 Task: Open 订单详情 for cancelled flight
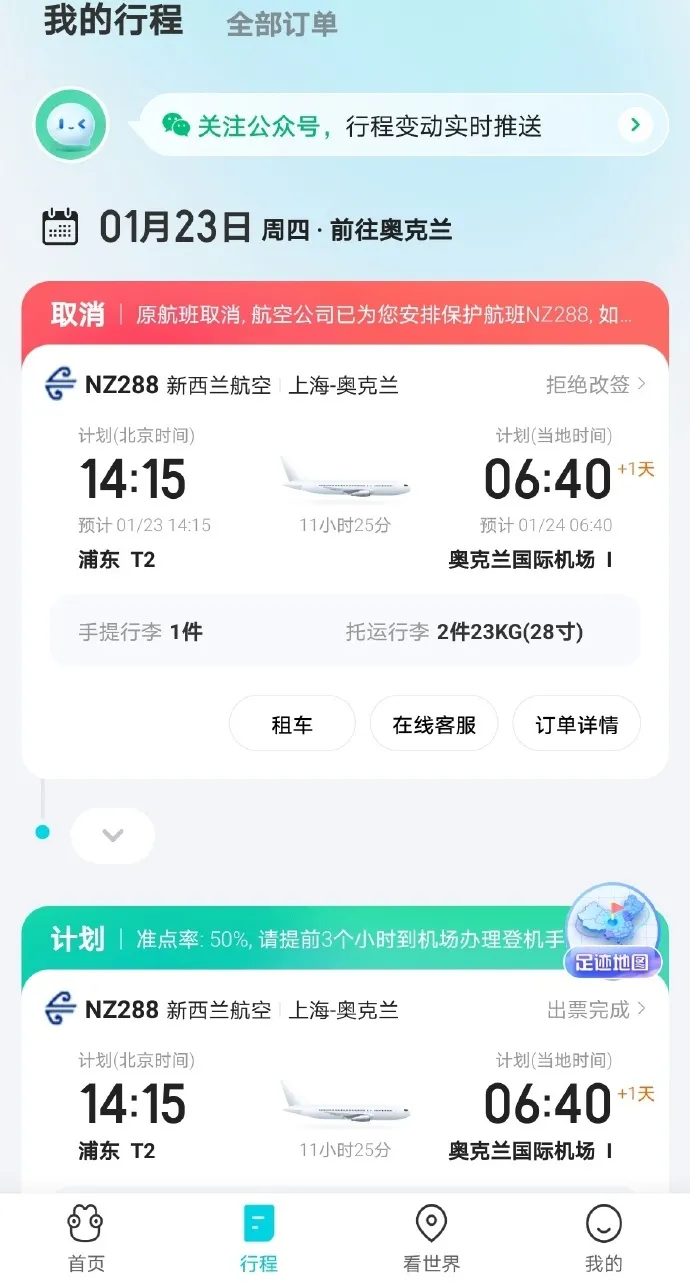coord(576,724)
